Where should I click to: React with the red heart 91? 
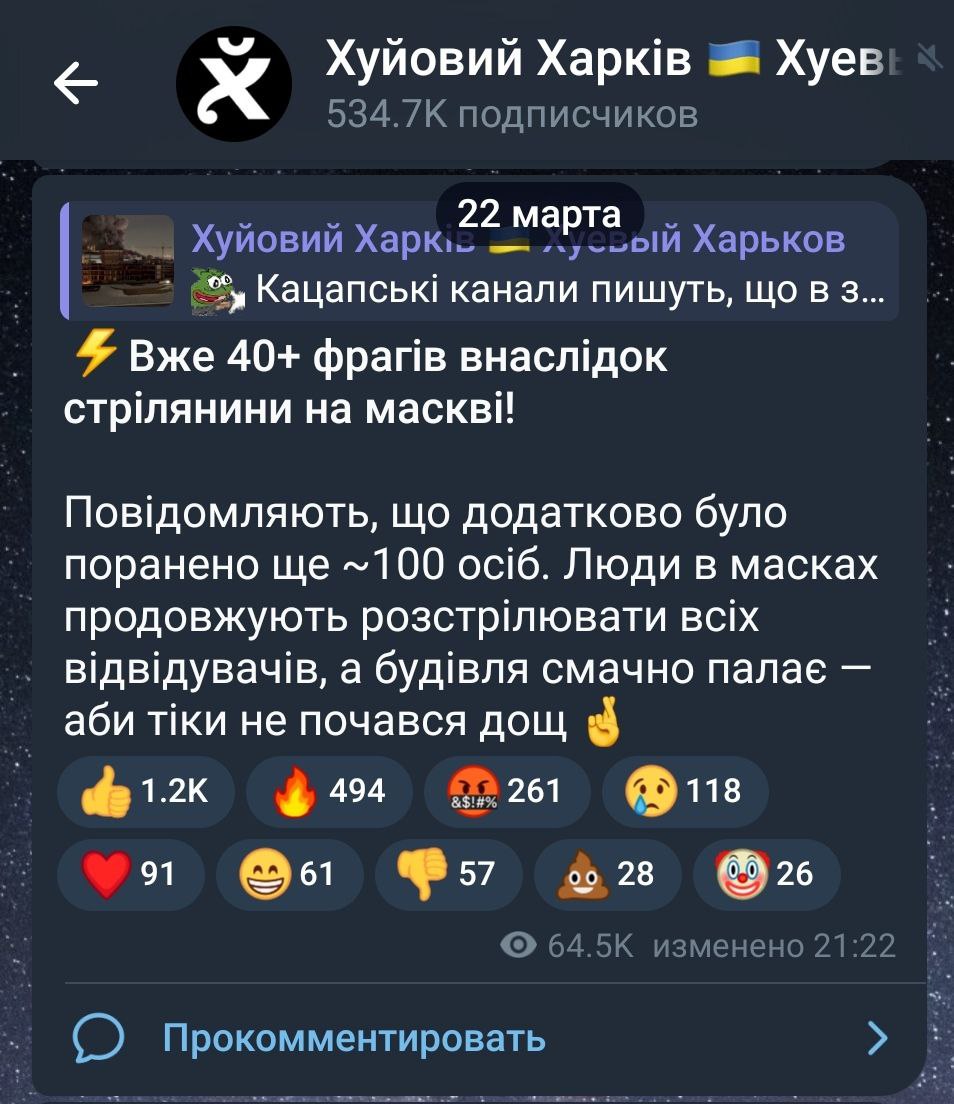(131, 874)
